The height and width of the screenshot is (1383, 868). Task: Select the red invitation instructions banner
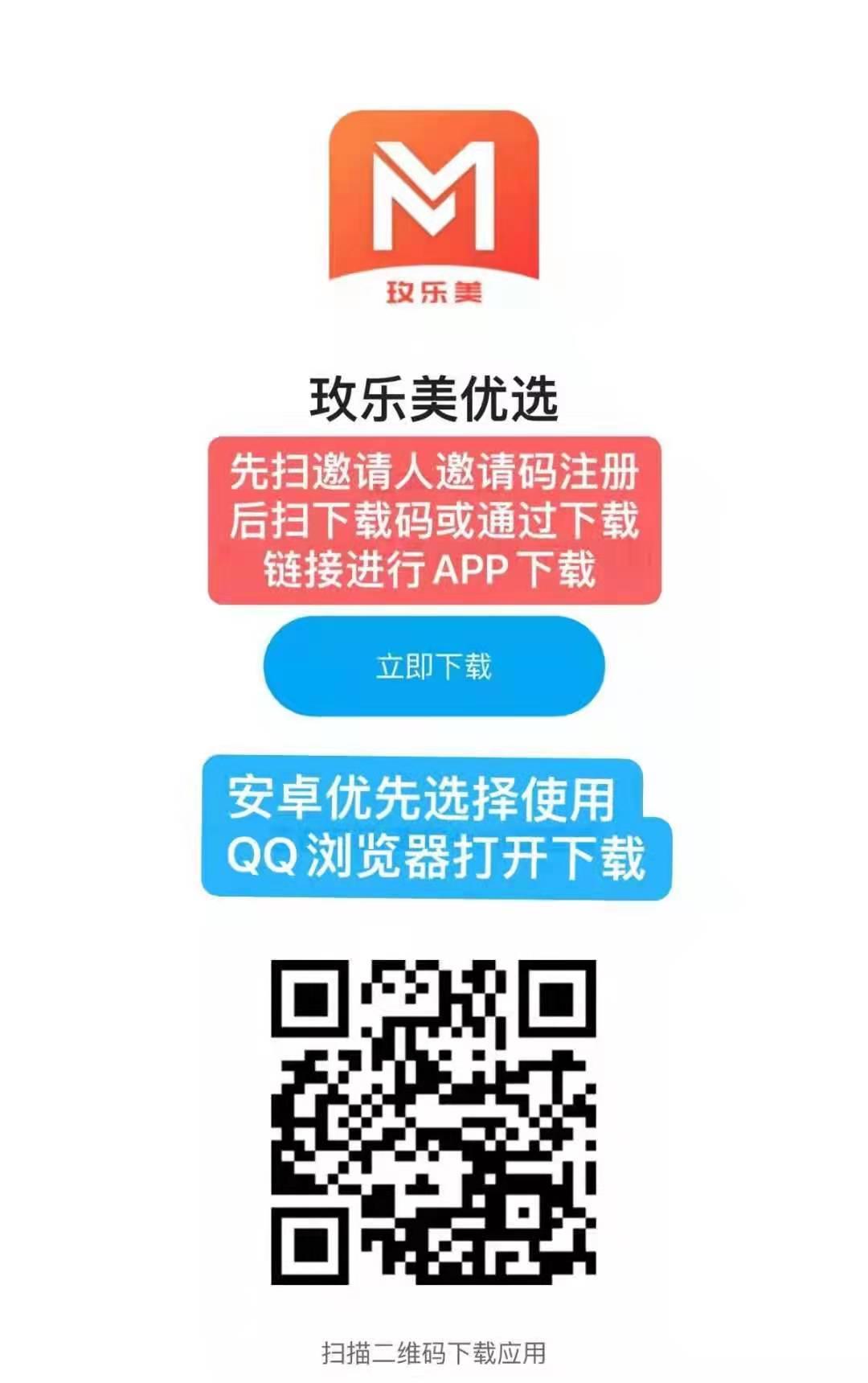click(x=434, y=519)
